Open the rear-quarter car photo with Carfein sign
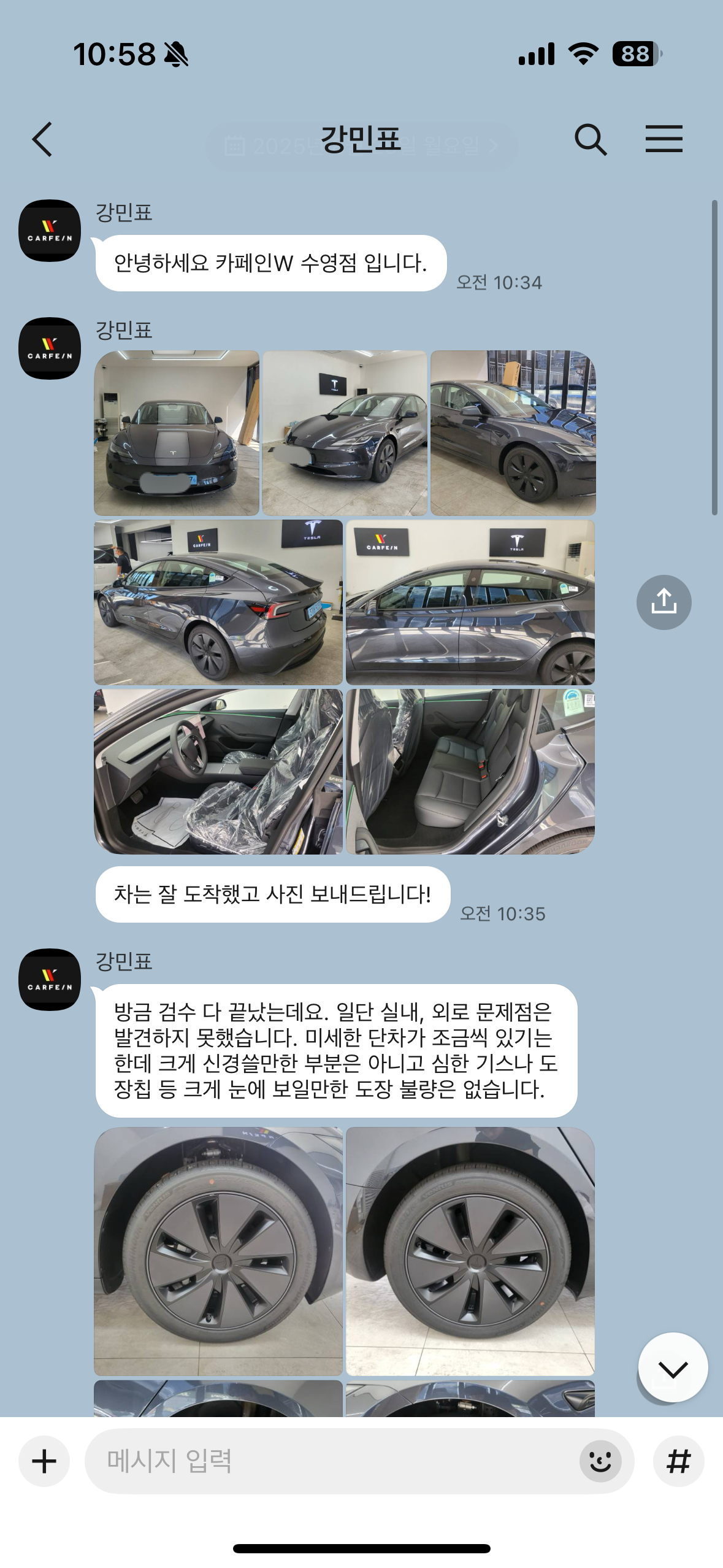The image size is (723, 1568). pyautogui.click(x=218, y=602)
